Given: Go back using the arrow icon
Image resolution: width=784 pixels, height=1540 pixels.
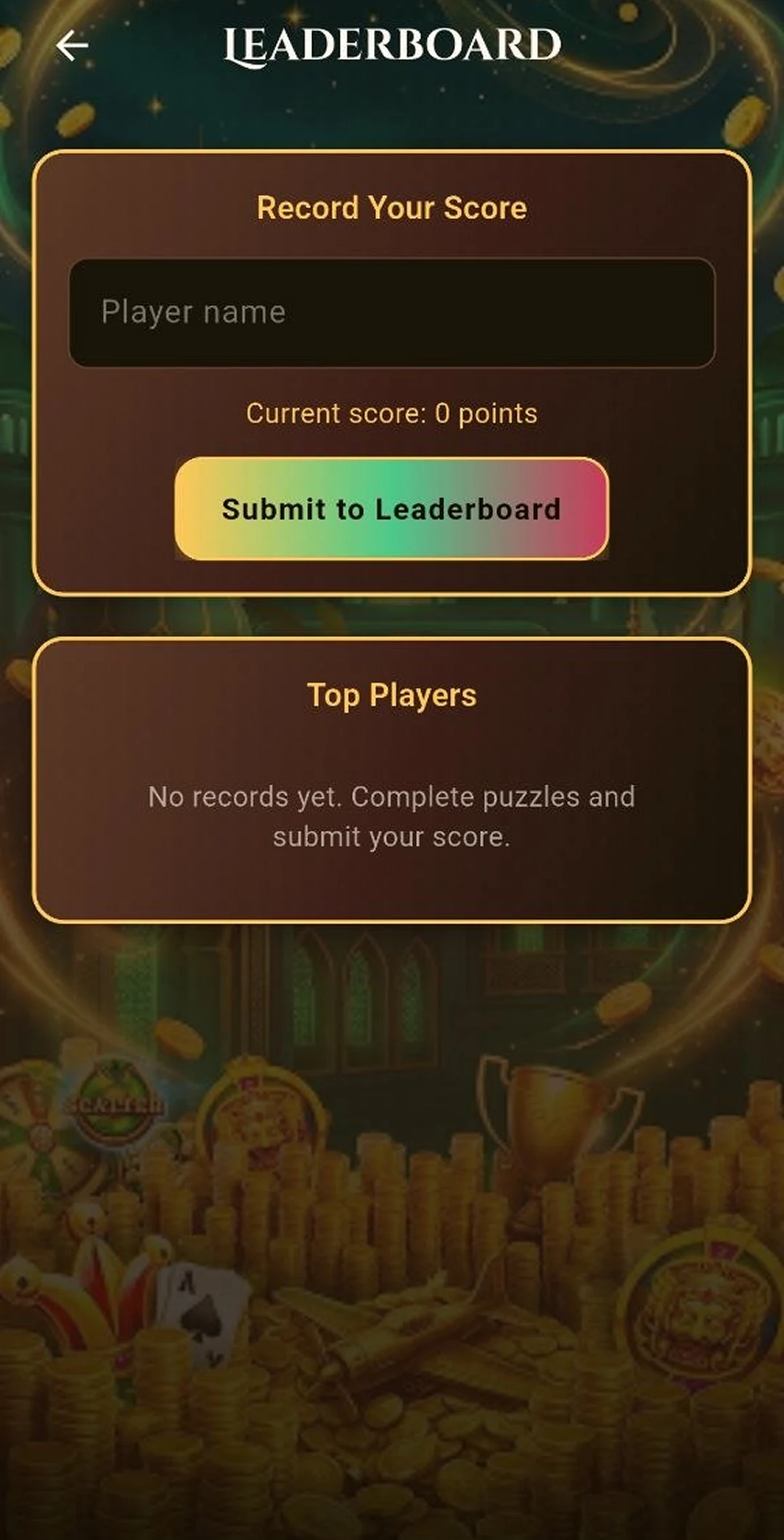Looking at the screenshot, I should pos(72,46).
